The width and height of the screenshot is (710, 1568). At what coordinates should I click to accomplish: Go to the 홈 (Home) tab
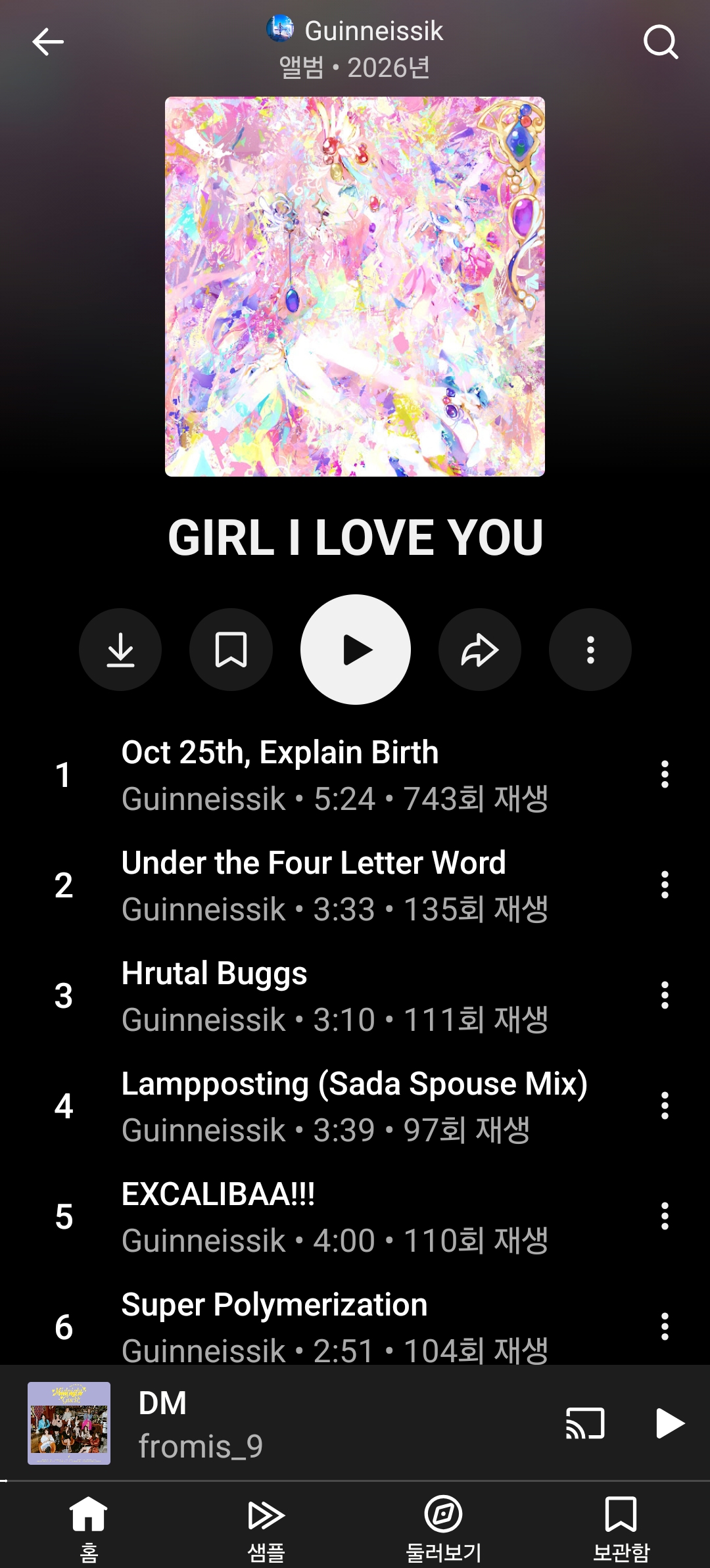[x=89, y=1519]
